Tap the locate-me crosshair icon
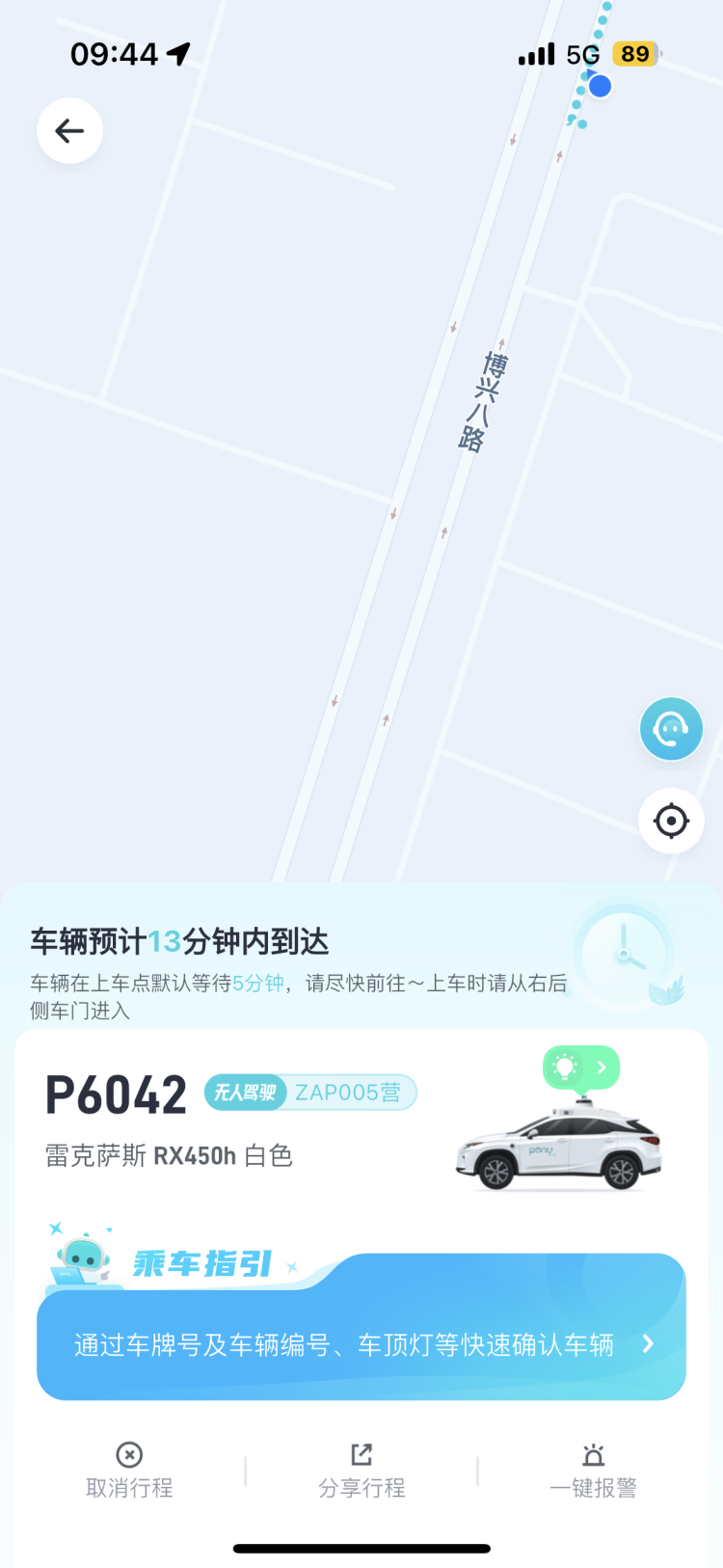 671,821
